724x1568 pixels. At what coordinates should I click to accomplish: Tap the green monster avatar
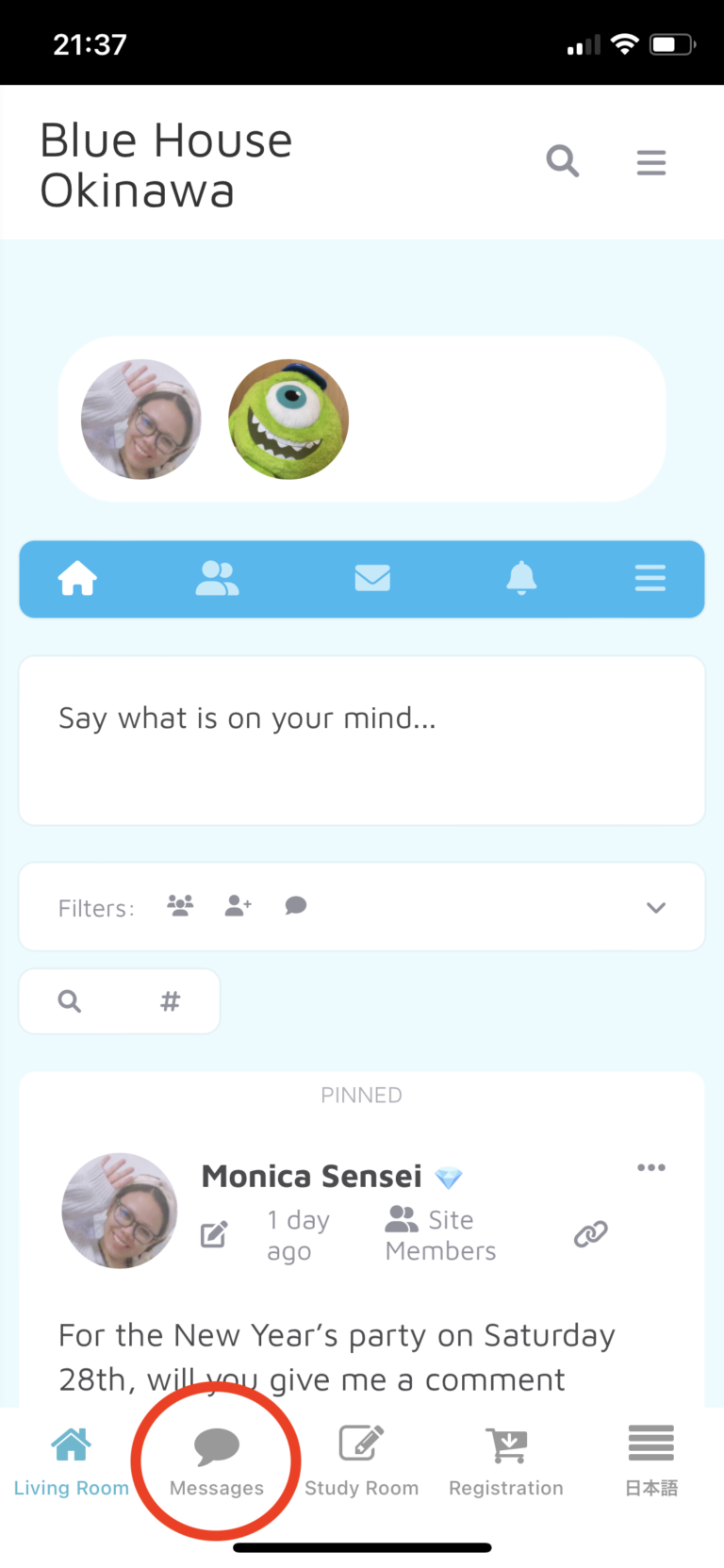coord(288,420)
